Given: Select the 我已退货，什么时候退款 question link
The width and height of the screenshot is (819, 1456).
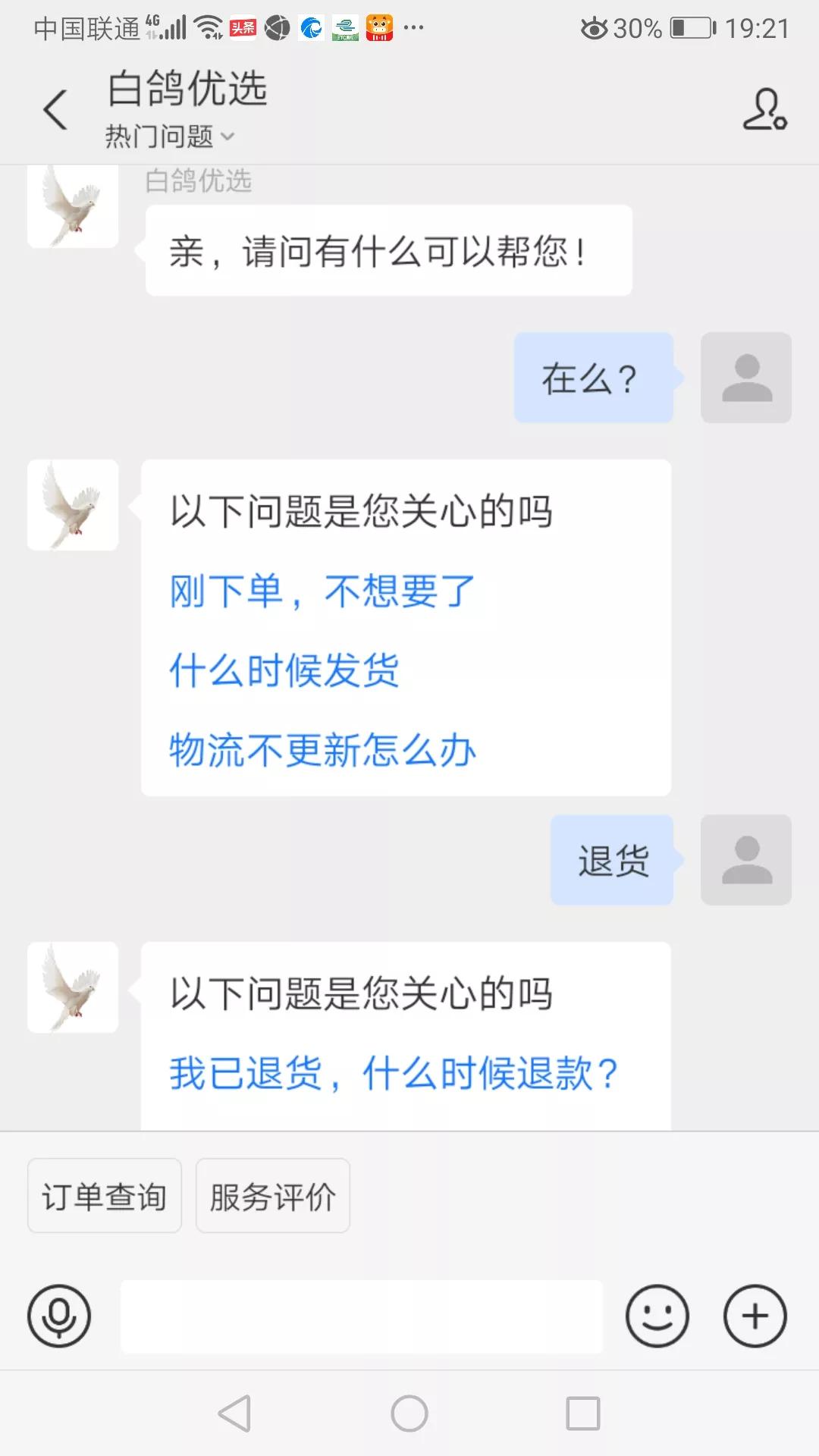Looking at the screenshot, I should [393, 1069].
